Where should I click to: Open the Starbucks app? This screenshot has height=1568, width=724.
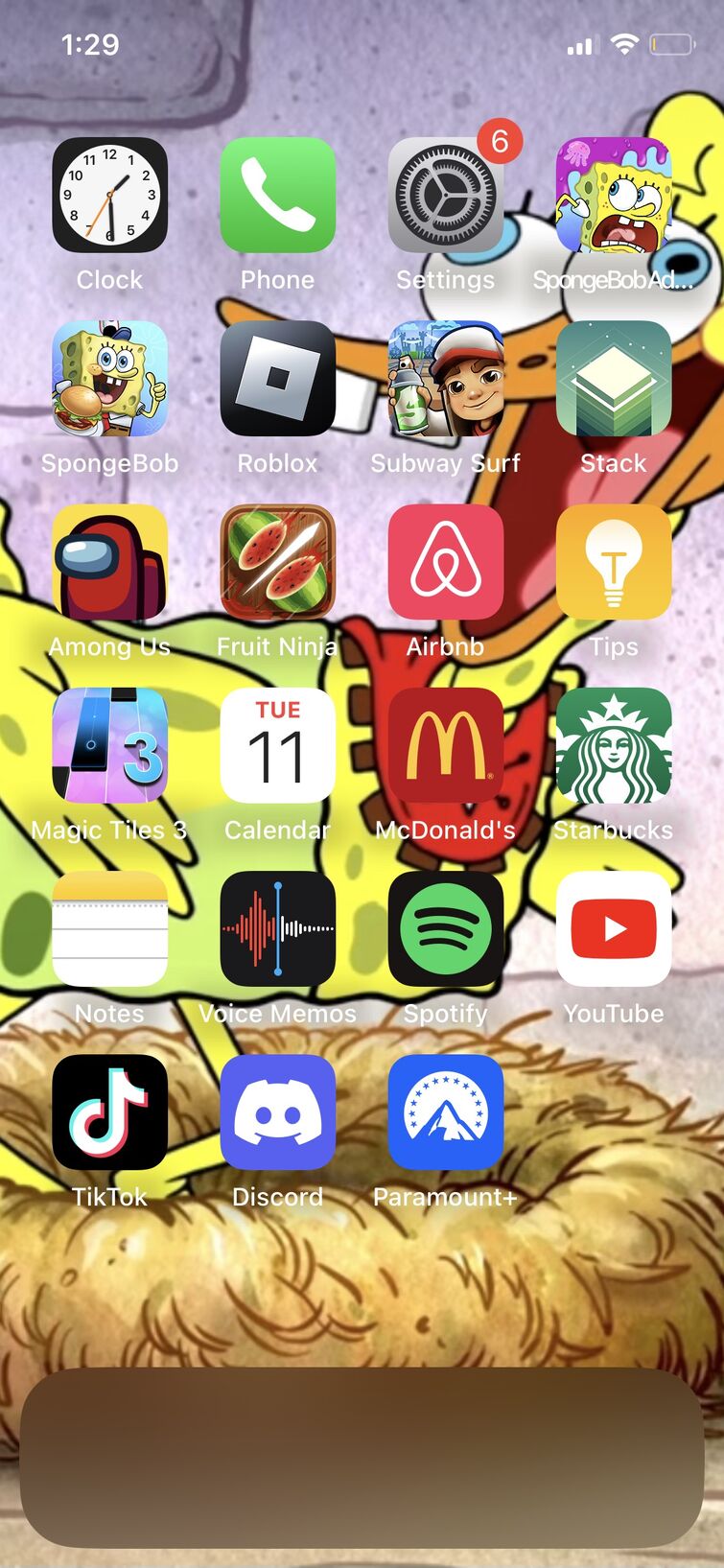click(614, 745)
